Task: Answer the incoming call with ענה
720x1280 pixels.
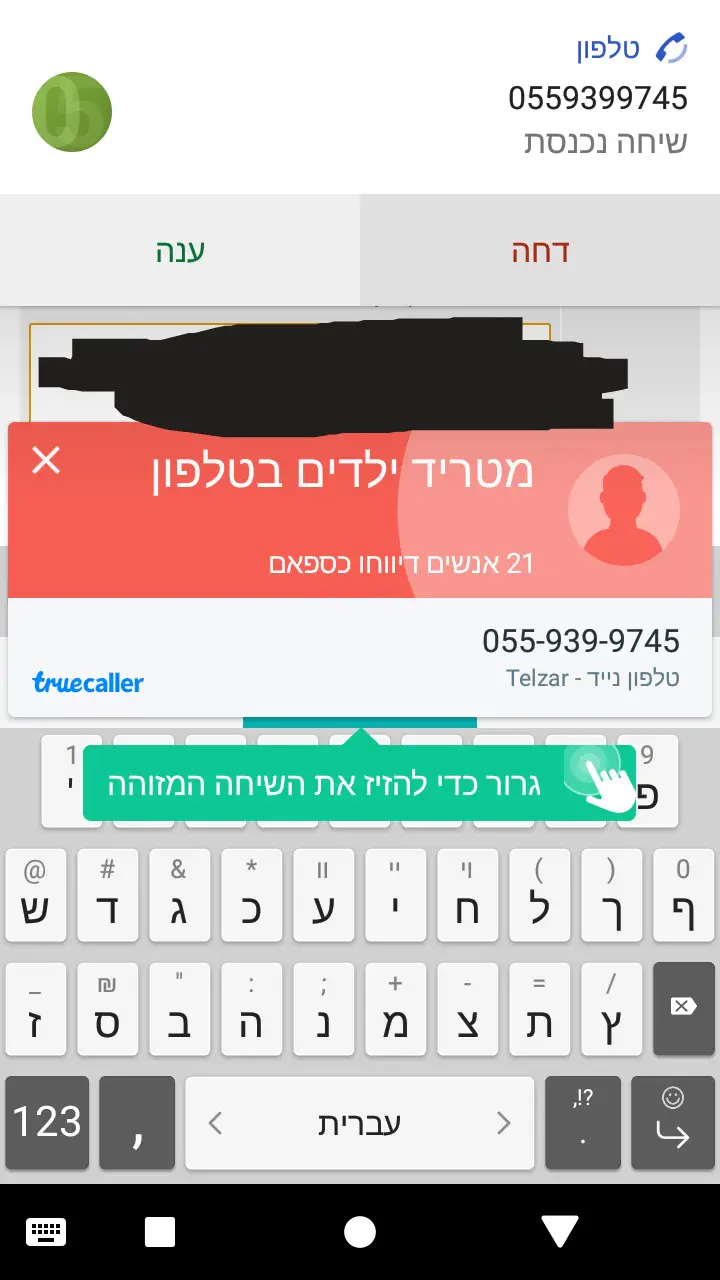Action: point(180,250)
